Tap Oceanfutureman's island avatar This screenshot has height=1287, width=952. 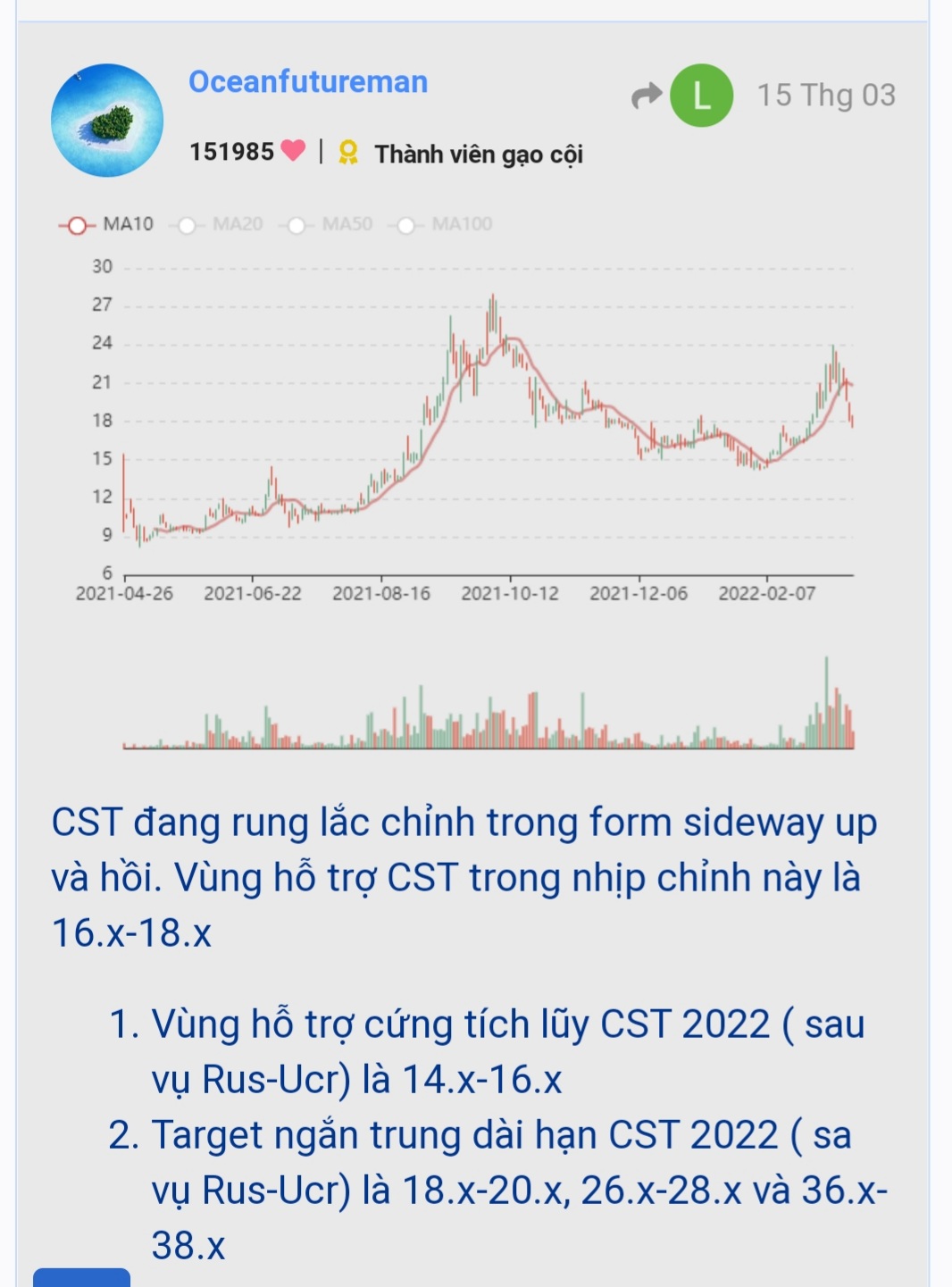[x=107, y=120]
